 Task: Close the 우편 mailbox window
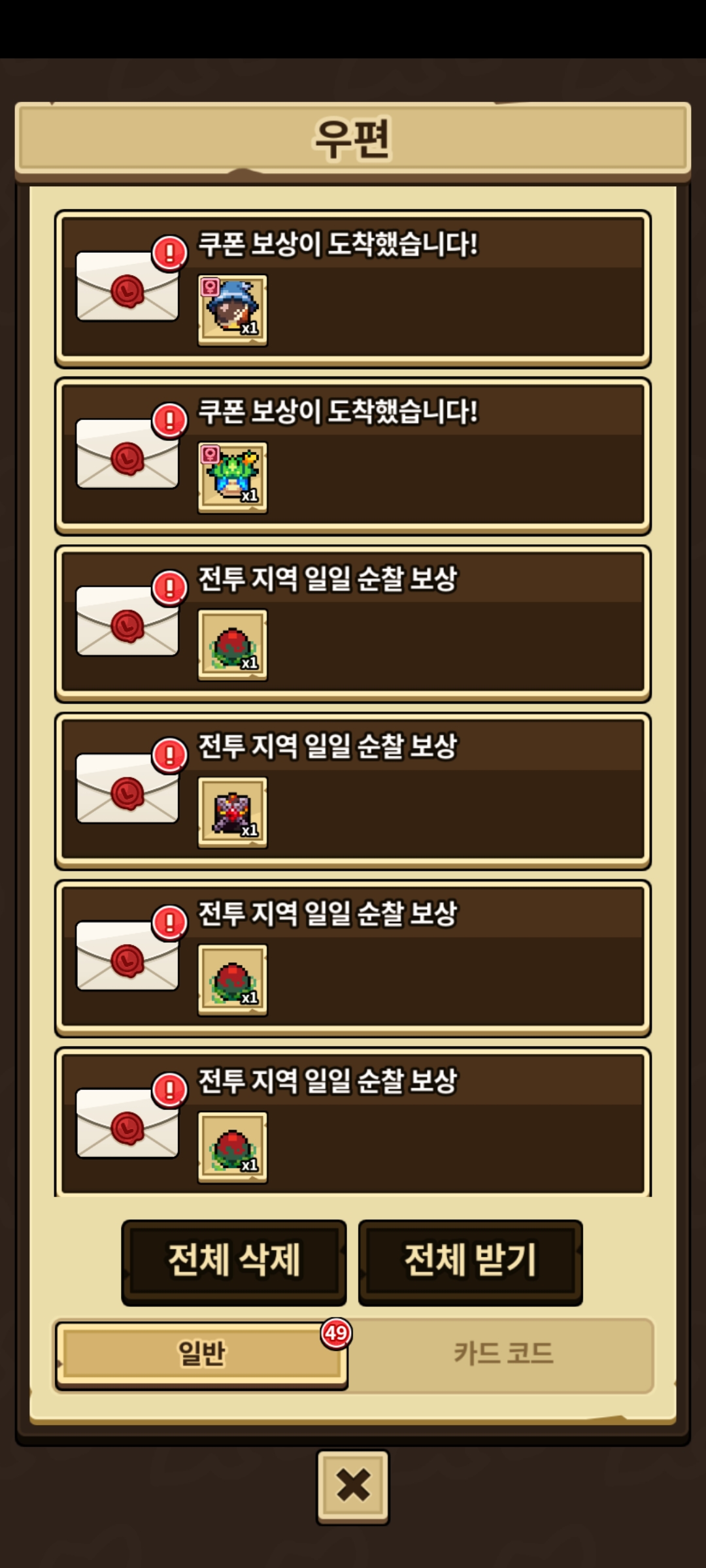click(x=352, y=1486)
